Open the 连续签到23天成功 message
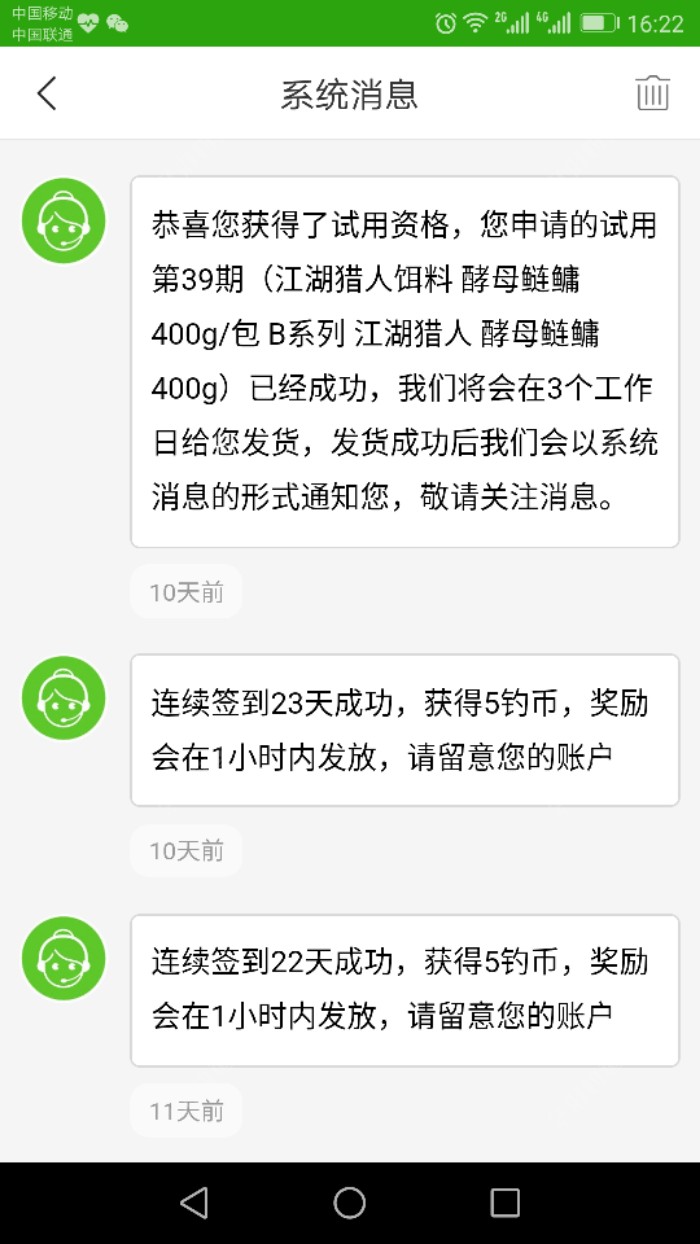Viewport: 700px width, 1244px height. [x=404, y=730]
